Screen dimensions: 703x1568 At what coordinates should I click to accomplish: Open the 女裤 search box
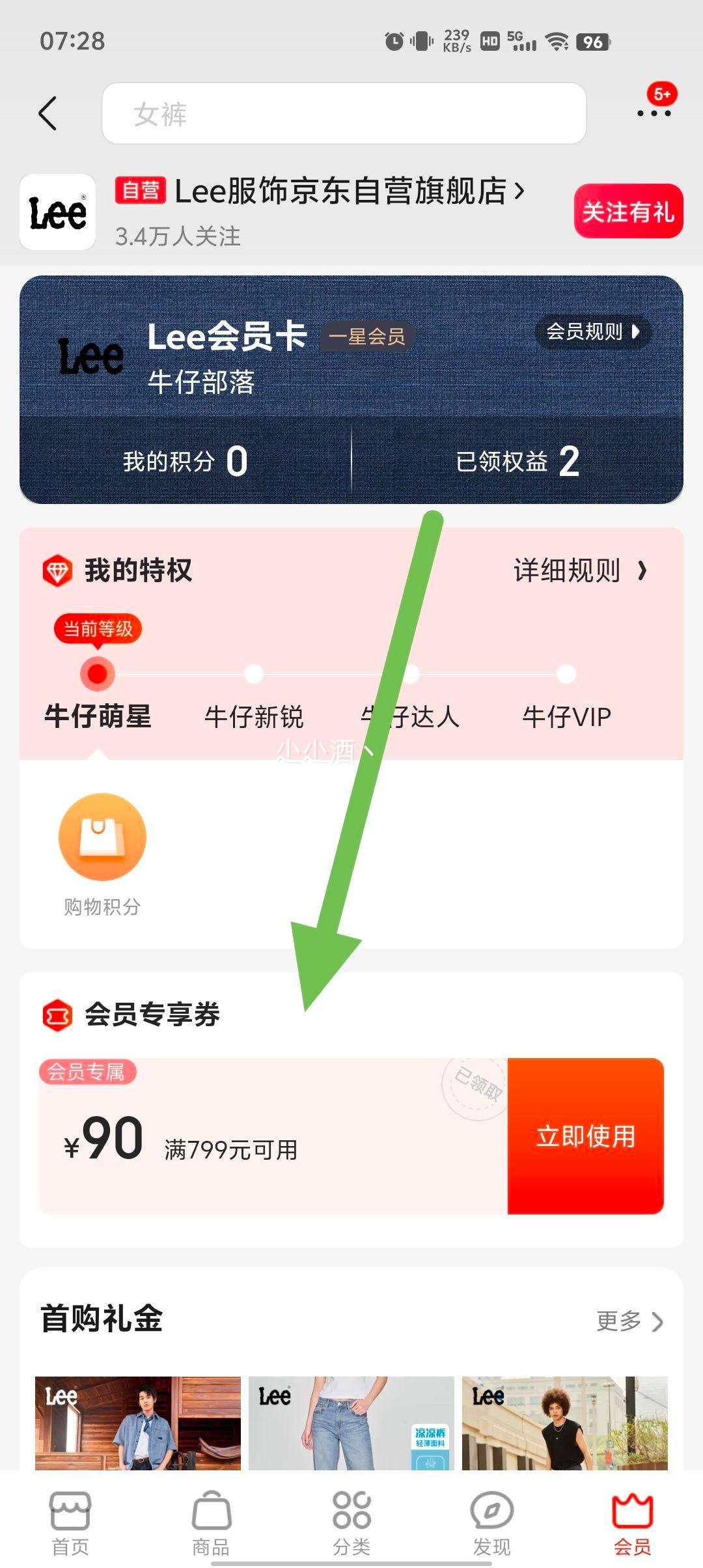pos(344,113)
